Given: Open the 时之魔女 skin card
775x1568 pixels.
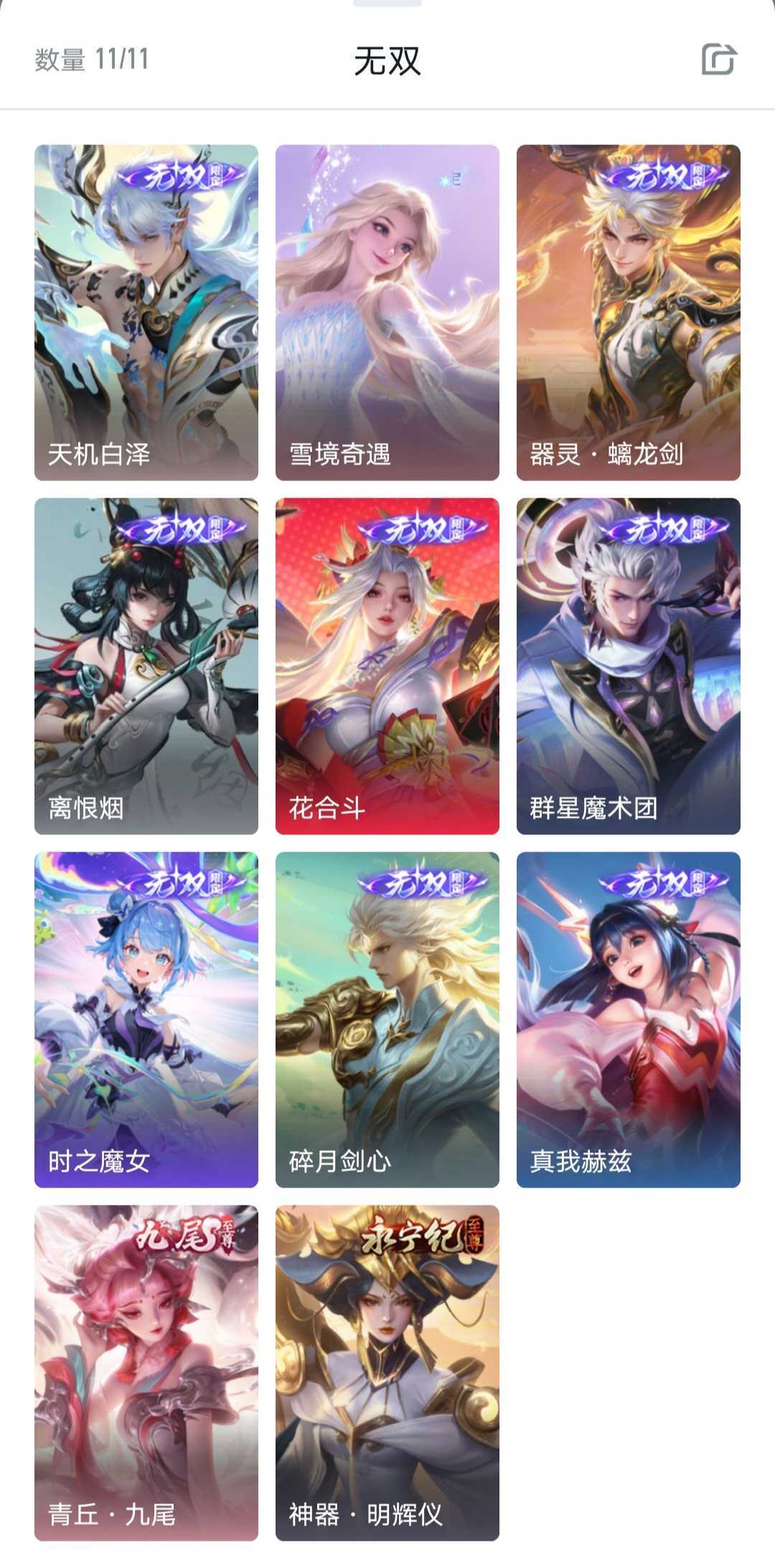Looking at the screenshot, I should [x=146, y=1019].
